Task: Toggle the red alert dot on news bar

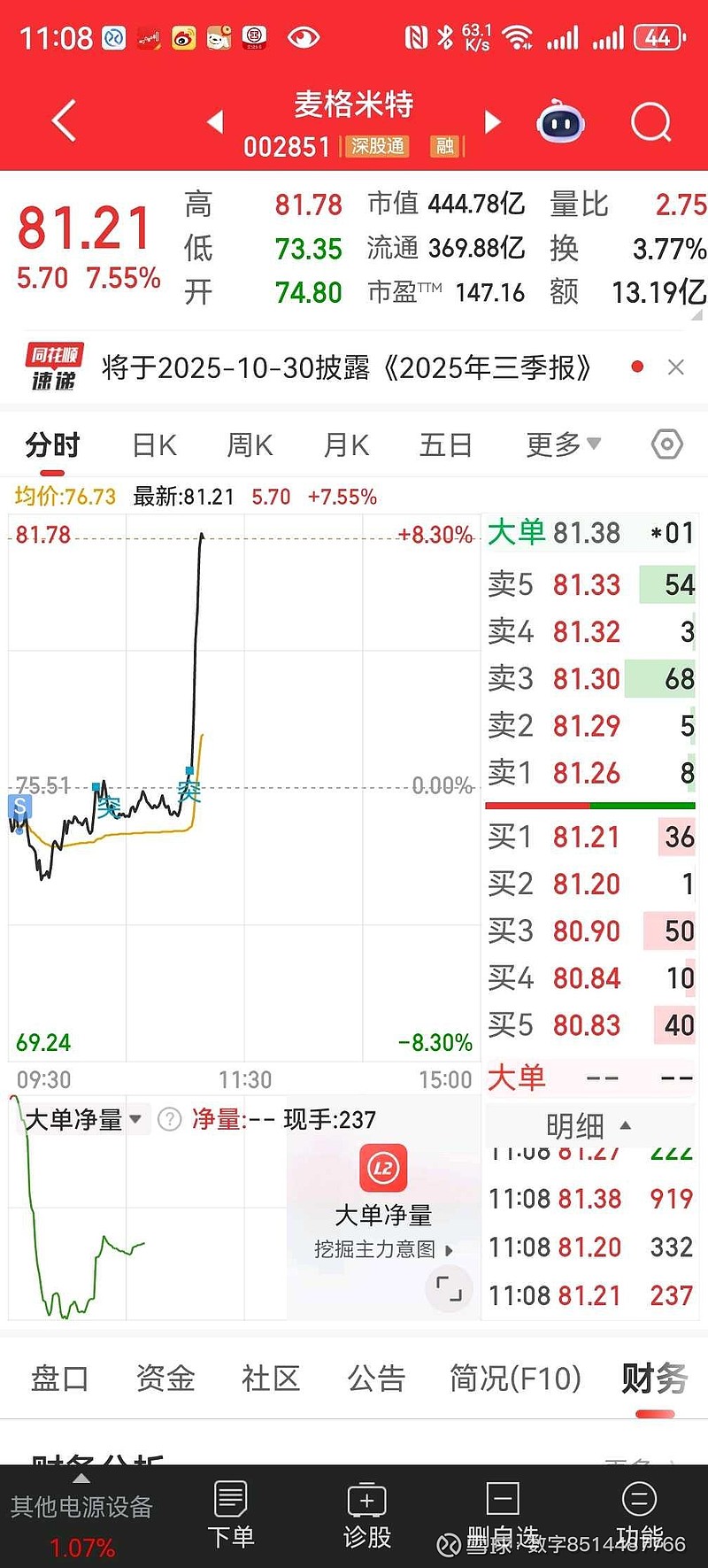Action: point(635,365)
